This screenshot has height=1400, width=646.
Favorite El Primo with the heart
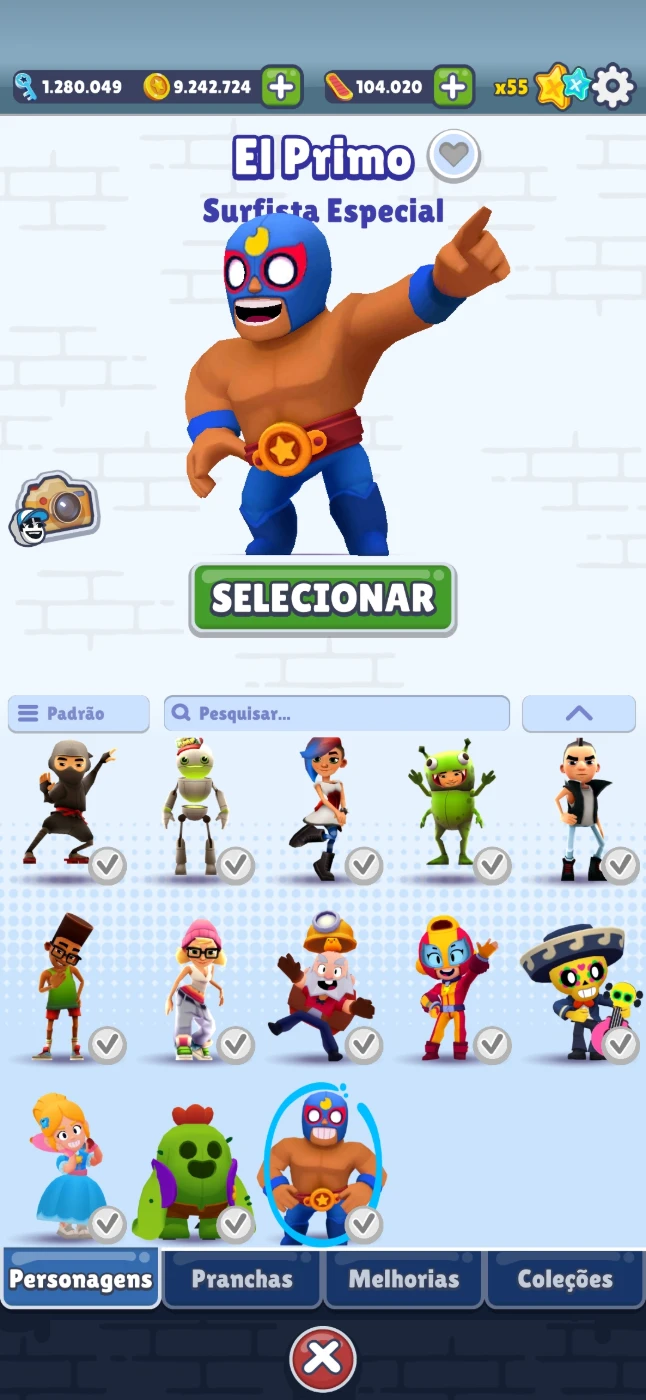pos(454,156)
